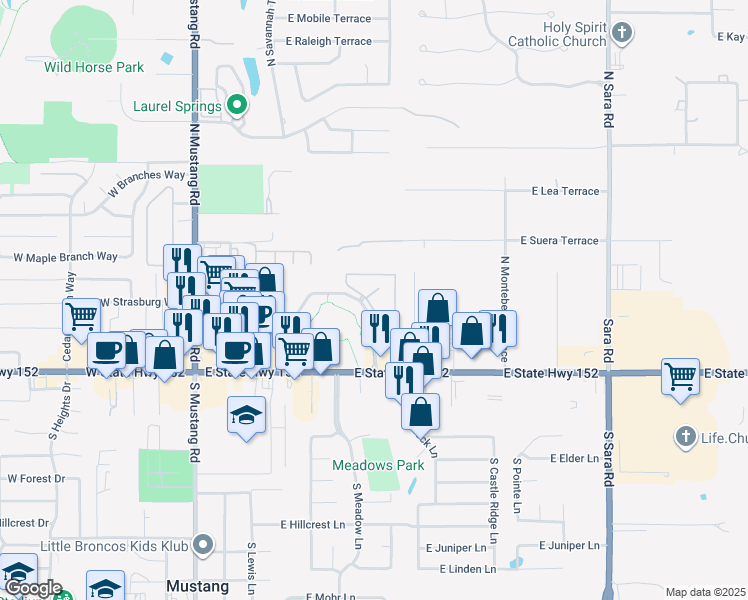Viewport: 748px width, 600px height.
Task: Select the Holy Spirit Catholic Church pin
Action: [621, 33]
